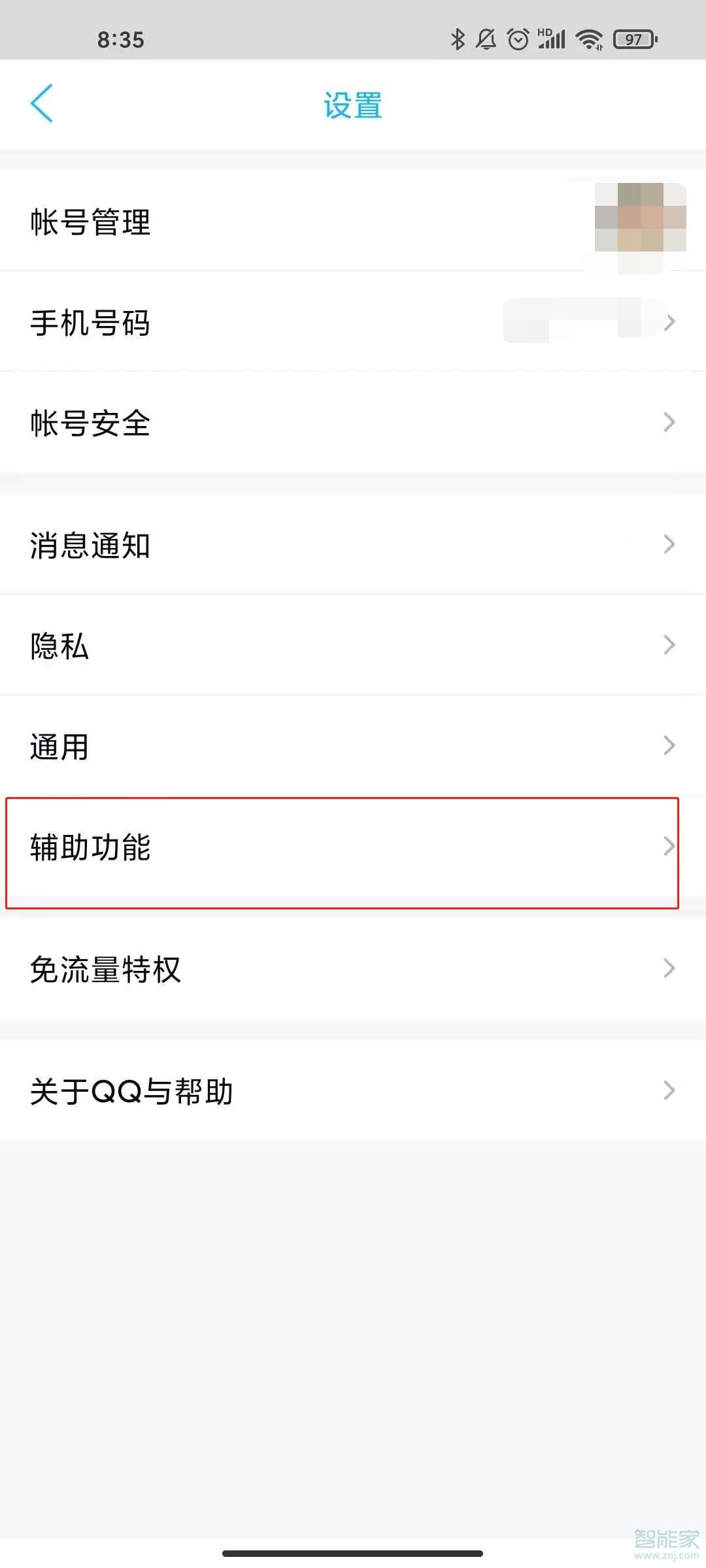Open 免流量特权 data-free privilege
Image resolution: width=706 pixels, height=1568 pixels.
pyautogui.click(x=353, y=969)
